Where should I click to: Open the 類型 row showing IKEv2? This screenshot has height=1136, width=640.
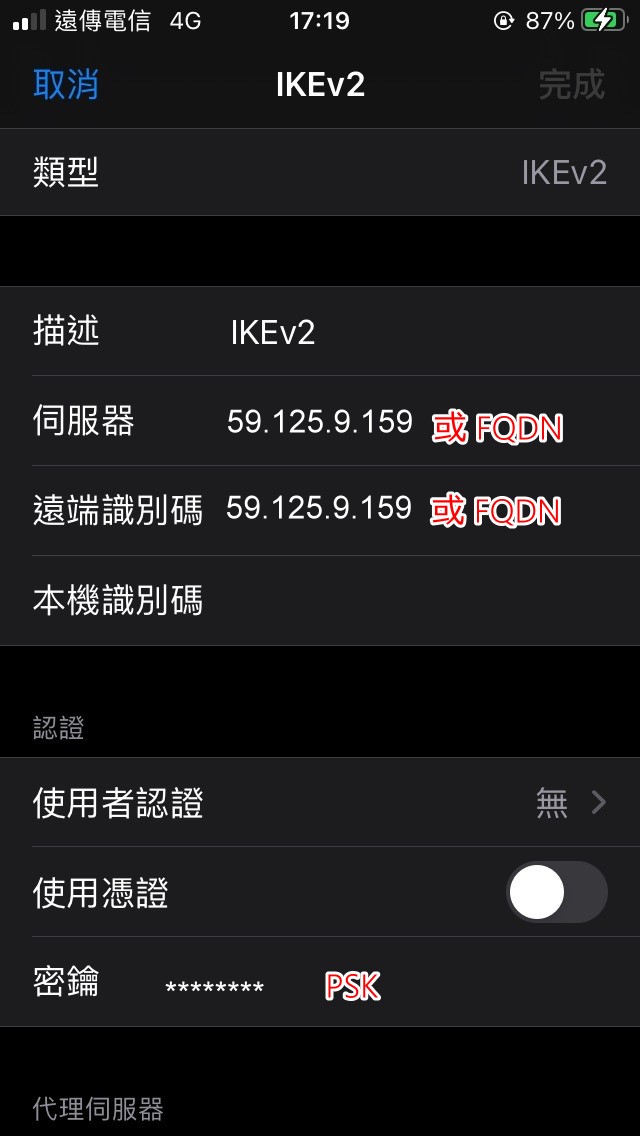[x=320, y=172]
